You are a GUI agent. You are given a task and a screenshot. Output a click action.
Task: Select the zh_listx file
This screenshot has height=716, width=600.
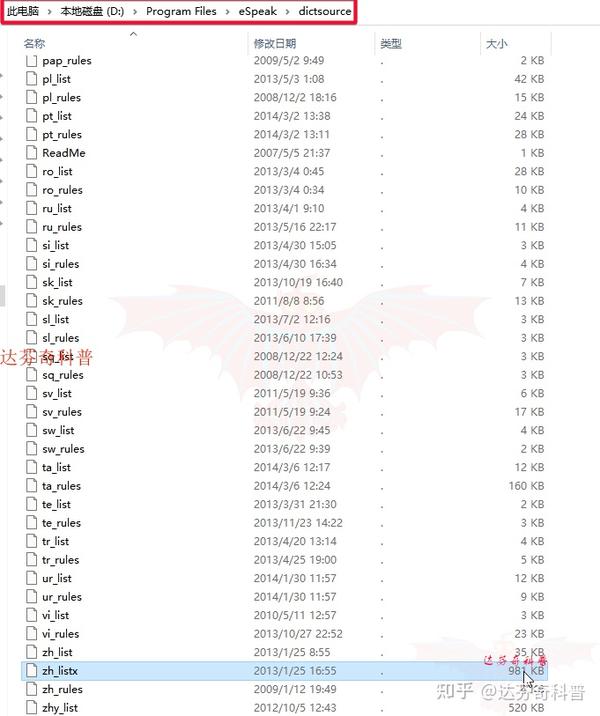point(59,670)
